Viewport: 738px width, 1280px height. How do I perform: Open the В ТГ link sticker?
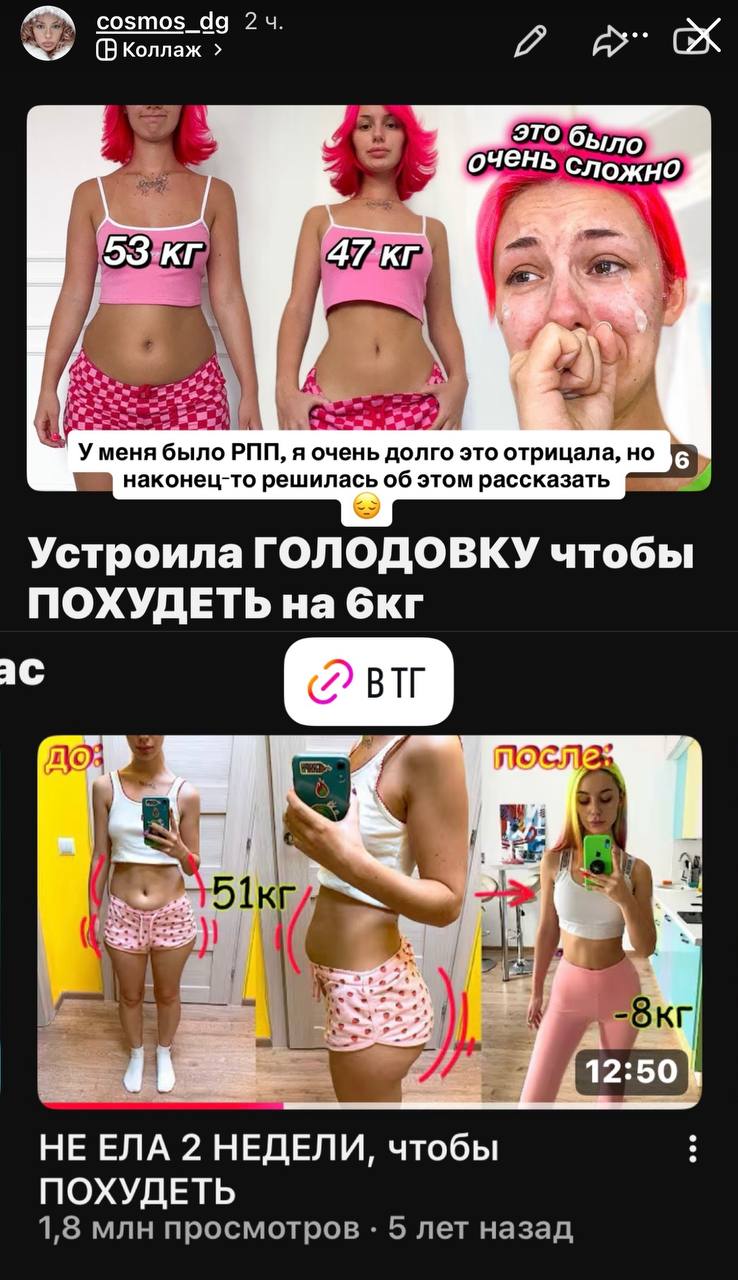pyautogui.click(x=368, y=682)
